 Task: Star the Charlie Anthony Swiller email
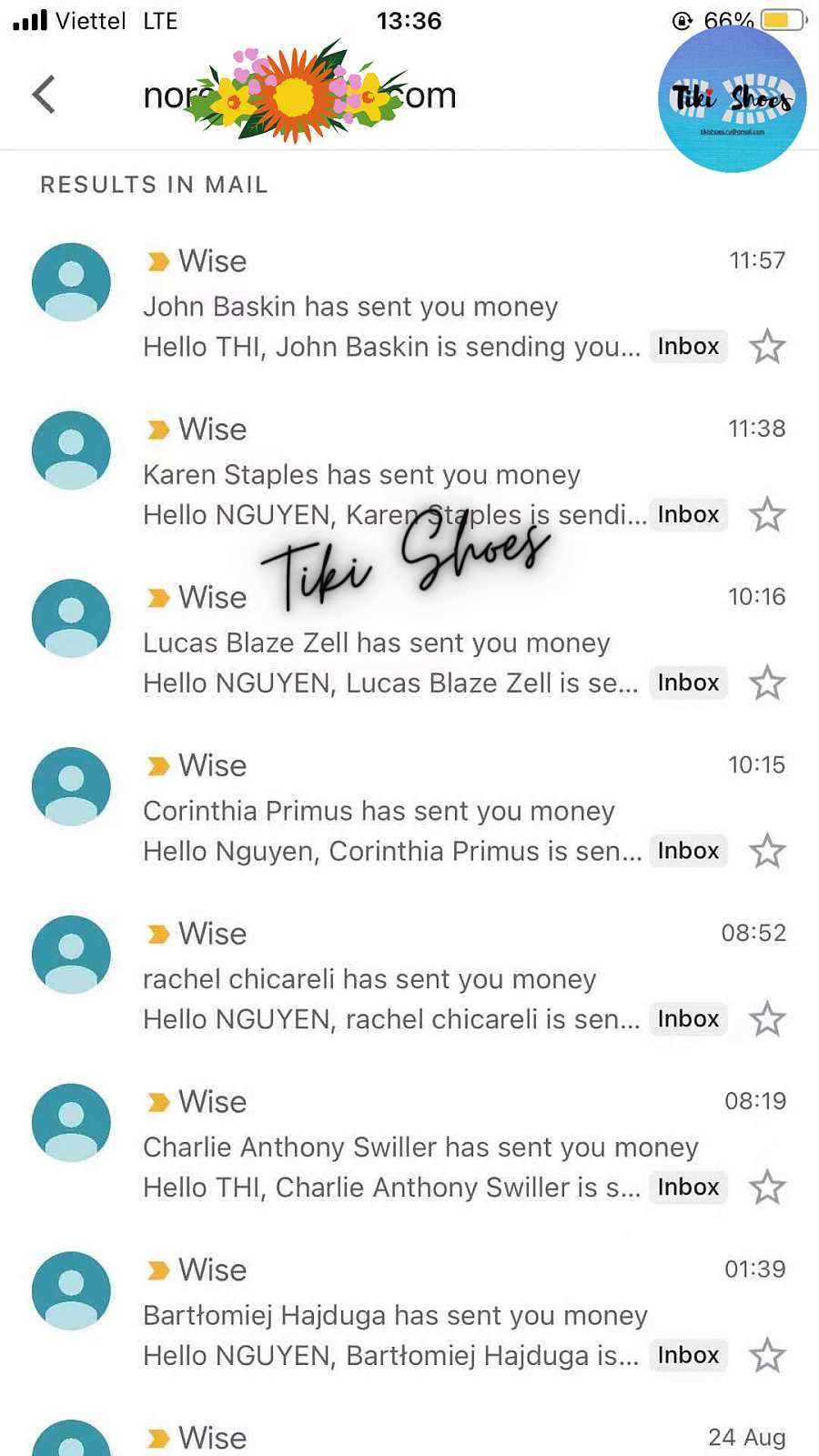[x=767, y=1188]
